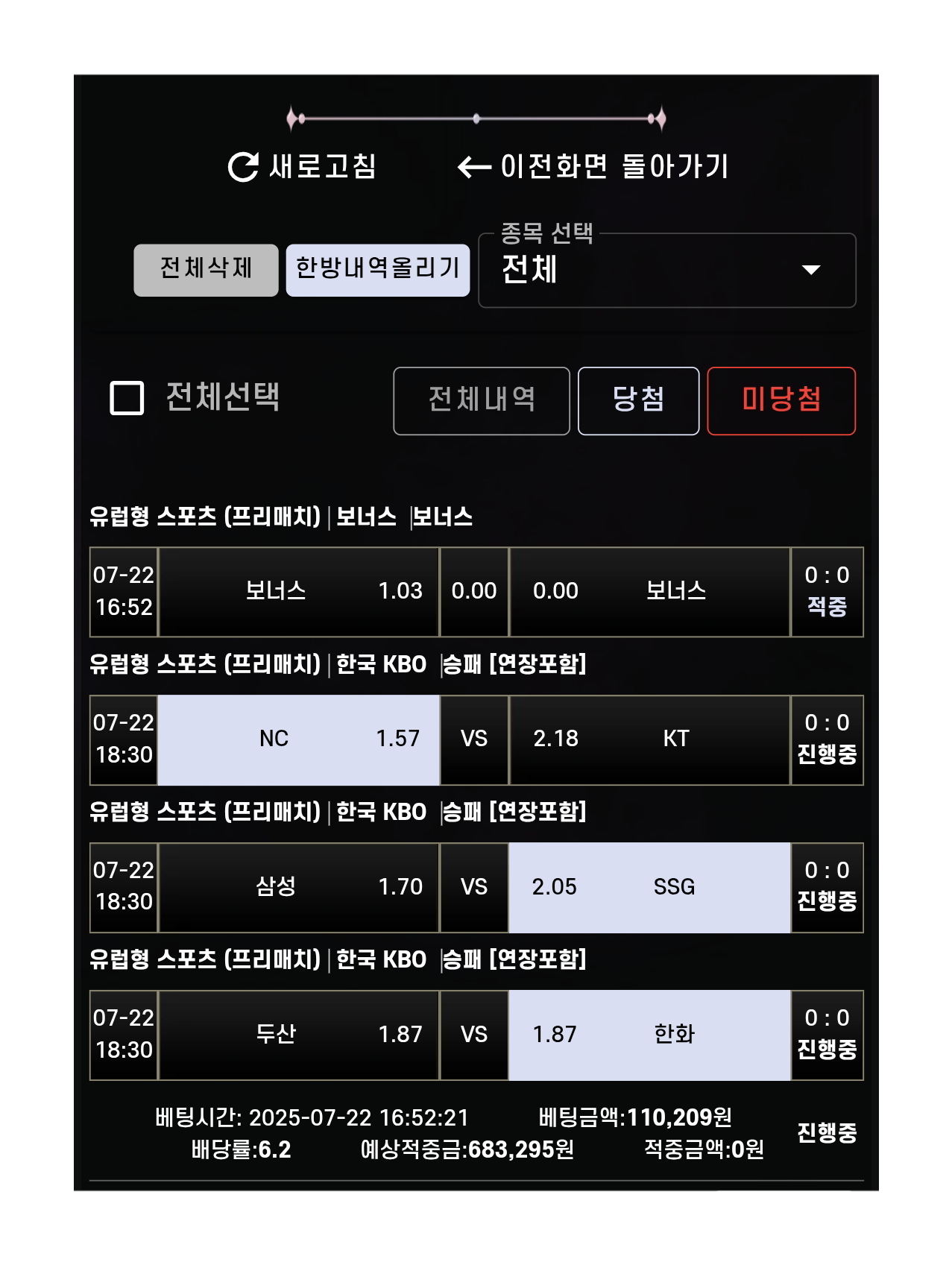Open the 종목 선택 dropdown

click(666, 270)
